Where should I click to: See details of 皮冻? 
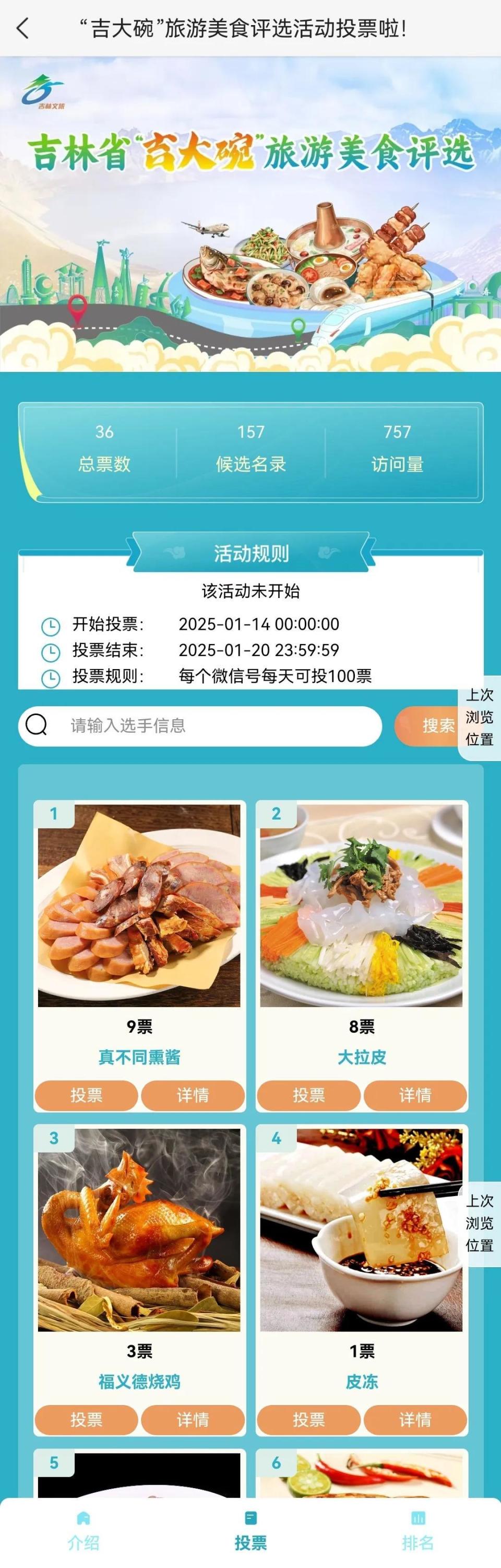click(415, 1420)
